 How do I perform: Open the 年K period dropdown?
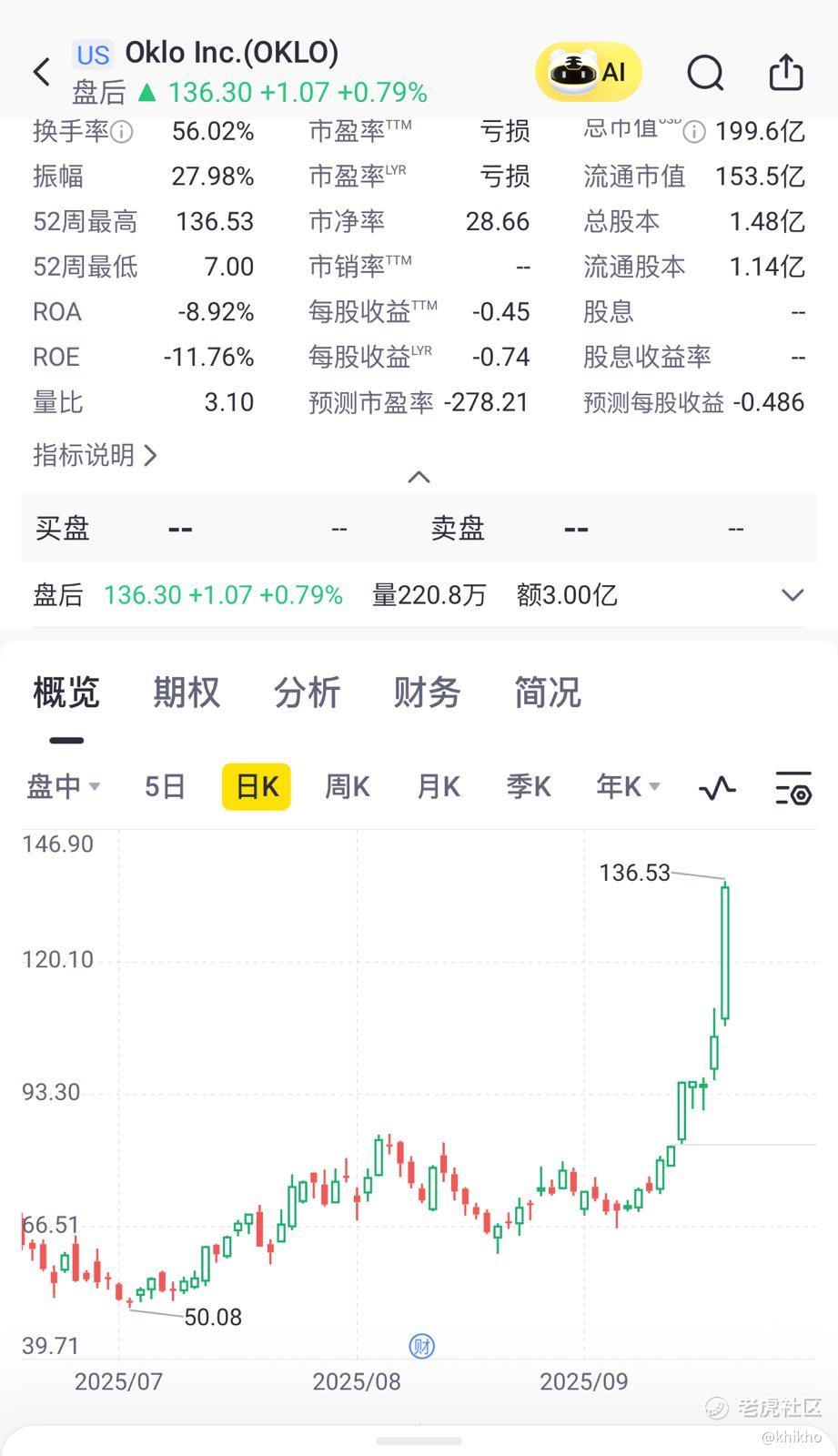(x=628, y=786)
